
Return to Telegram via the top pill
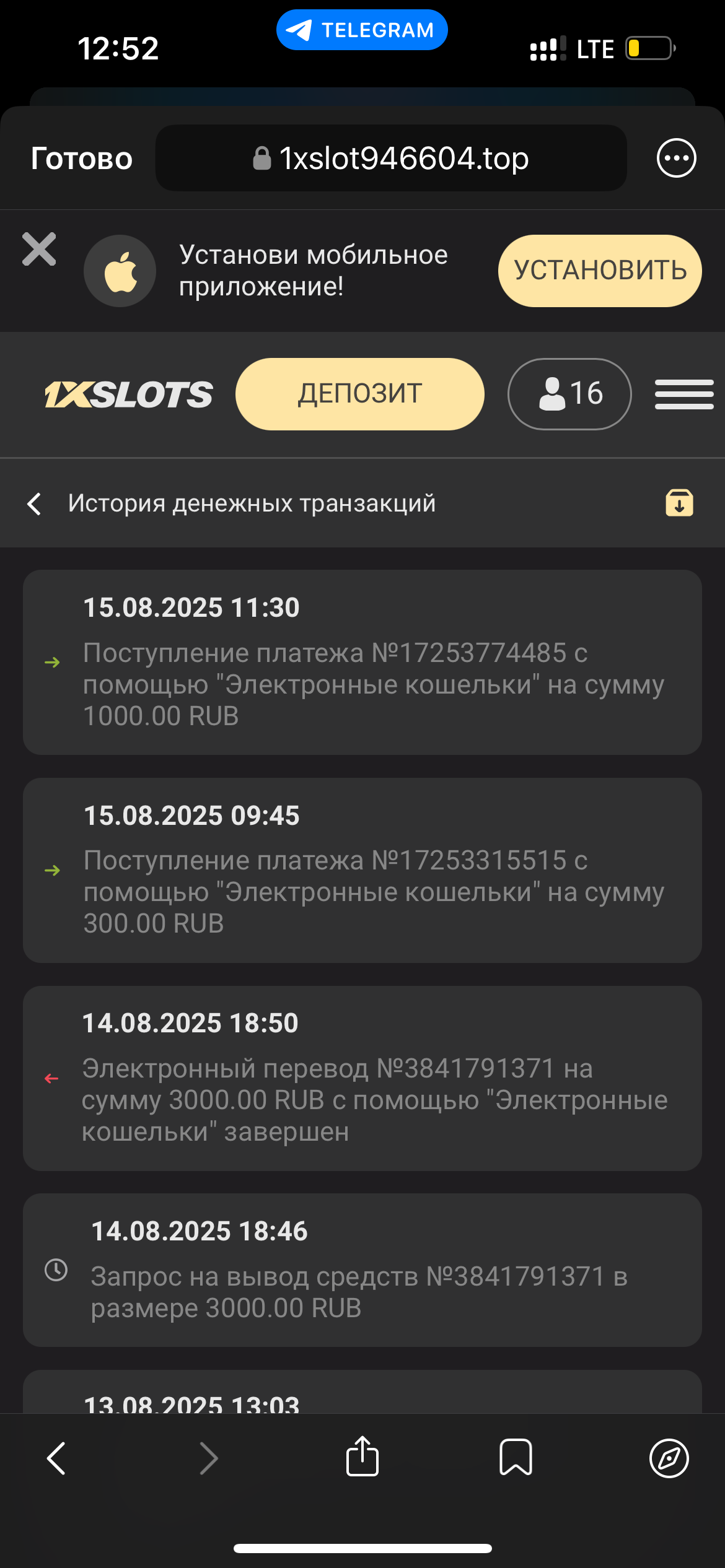(362, 30)
